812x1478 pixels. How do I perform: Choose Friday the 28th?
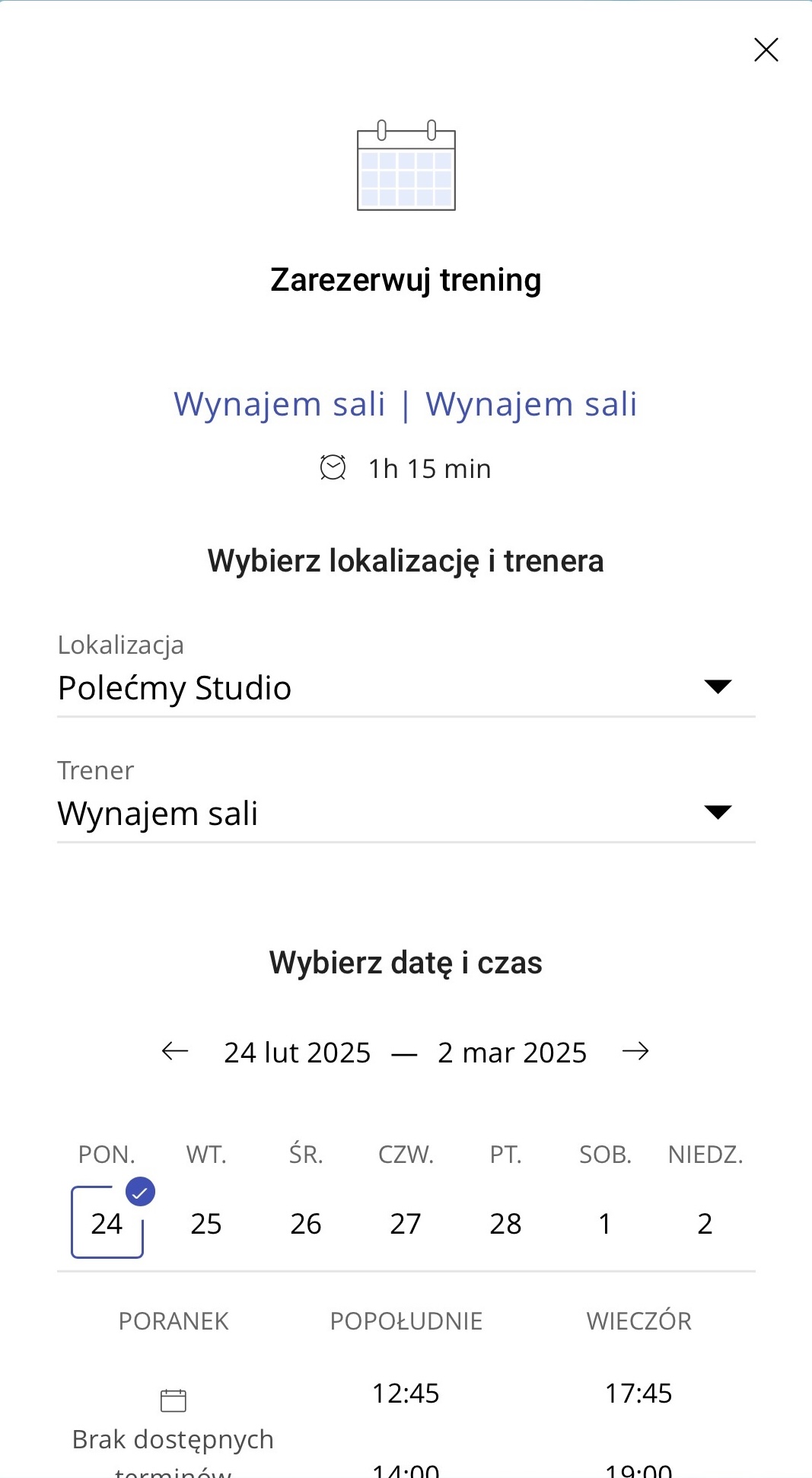pyautogui.click(x=505, y=1224)
